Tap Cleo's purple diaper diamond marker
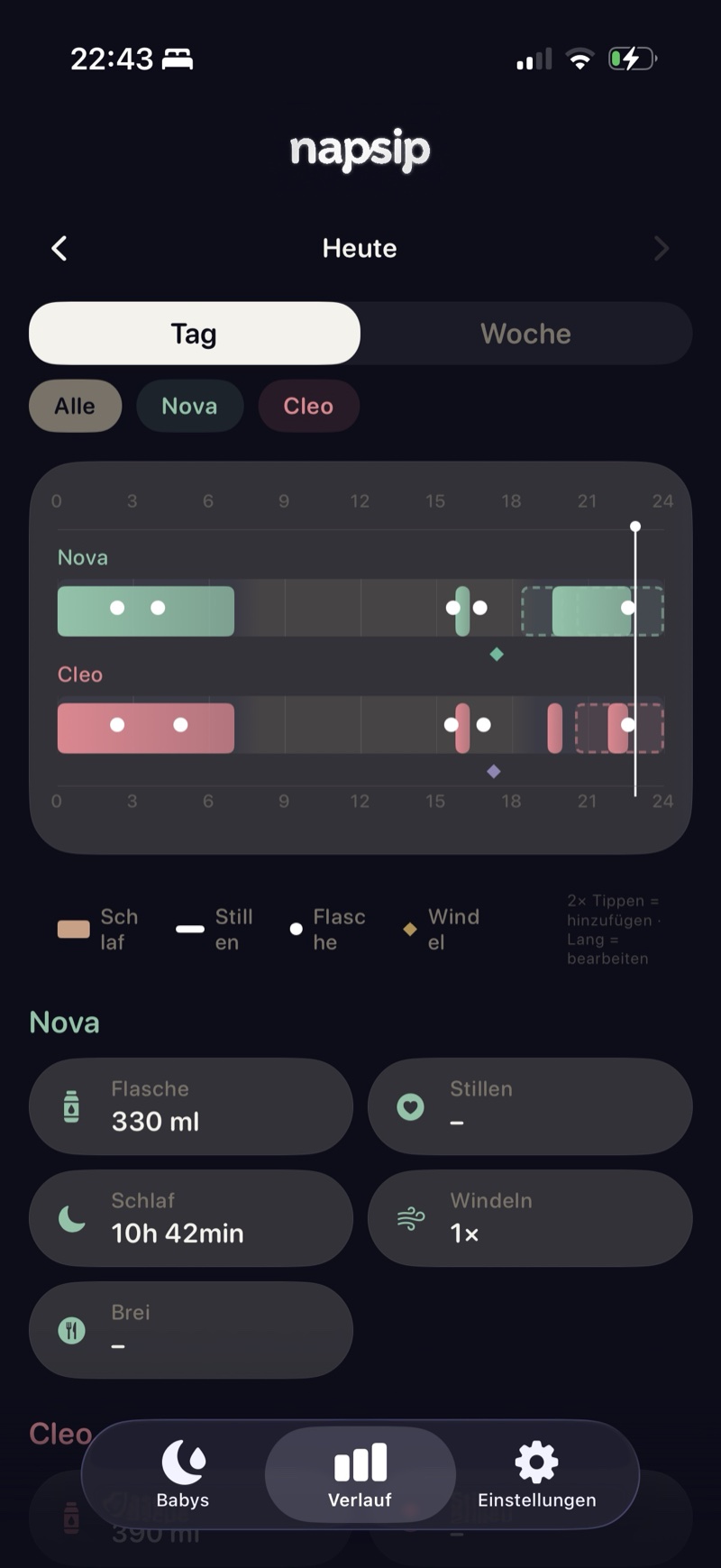Viewport: 721px width, 1568px height. point(494,771)
